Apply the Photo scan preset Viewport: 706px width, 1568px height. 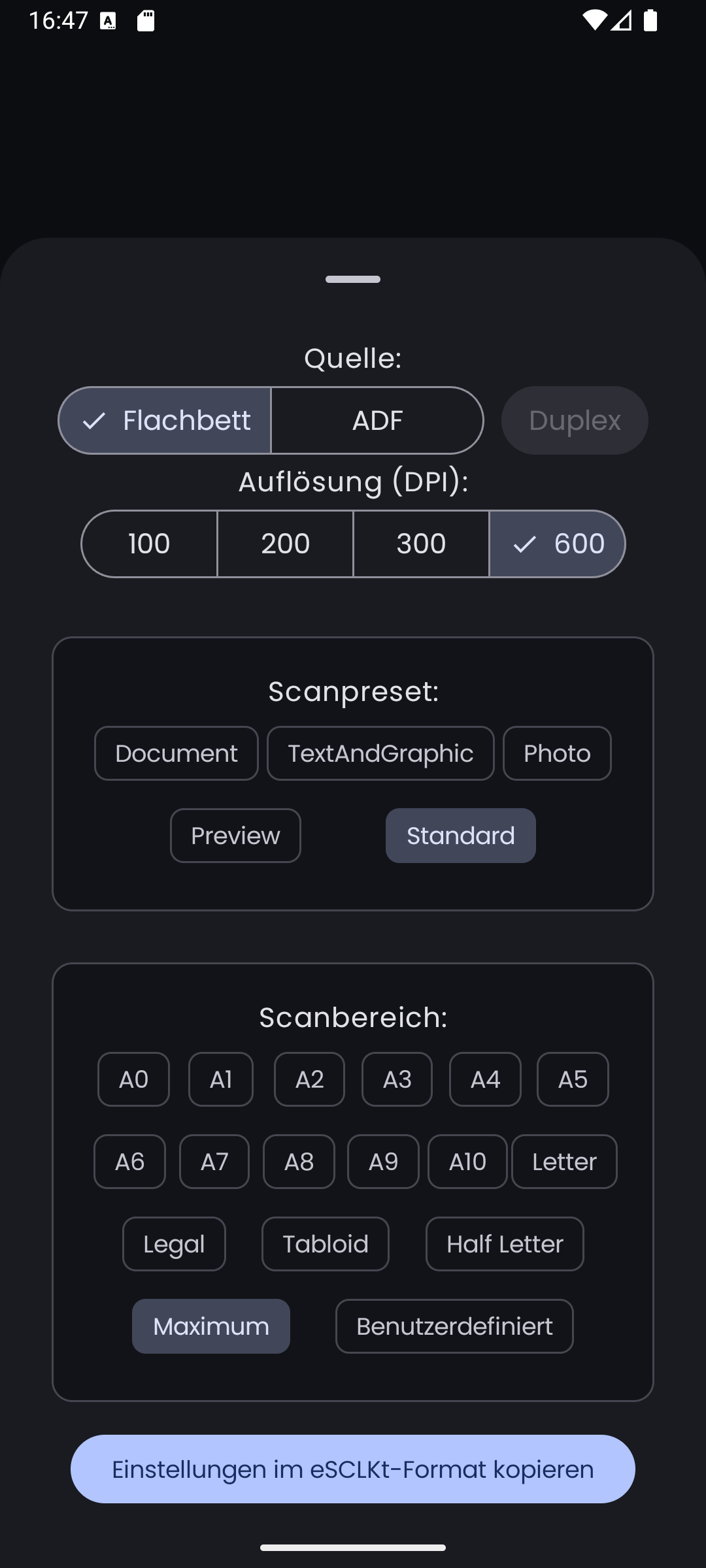[x=557, y=753]
